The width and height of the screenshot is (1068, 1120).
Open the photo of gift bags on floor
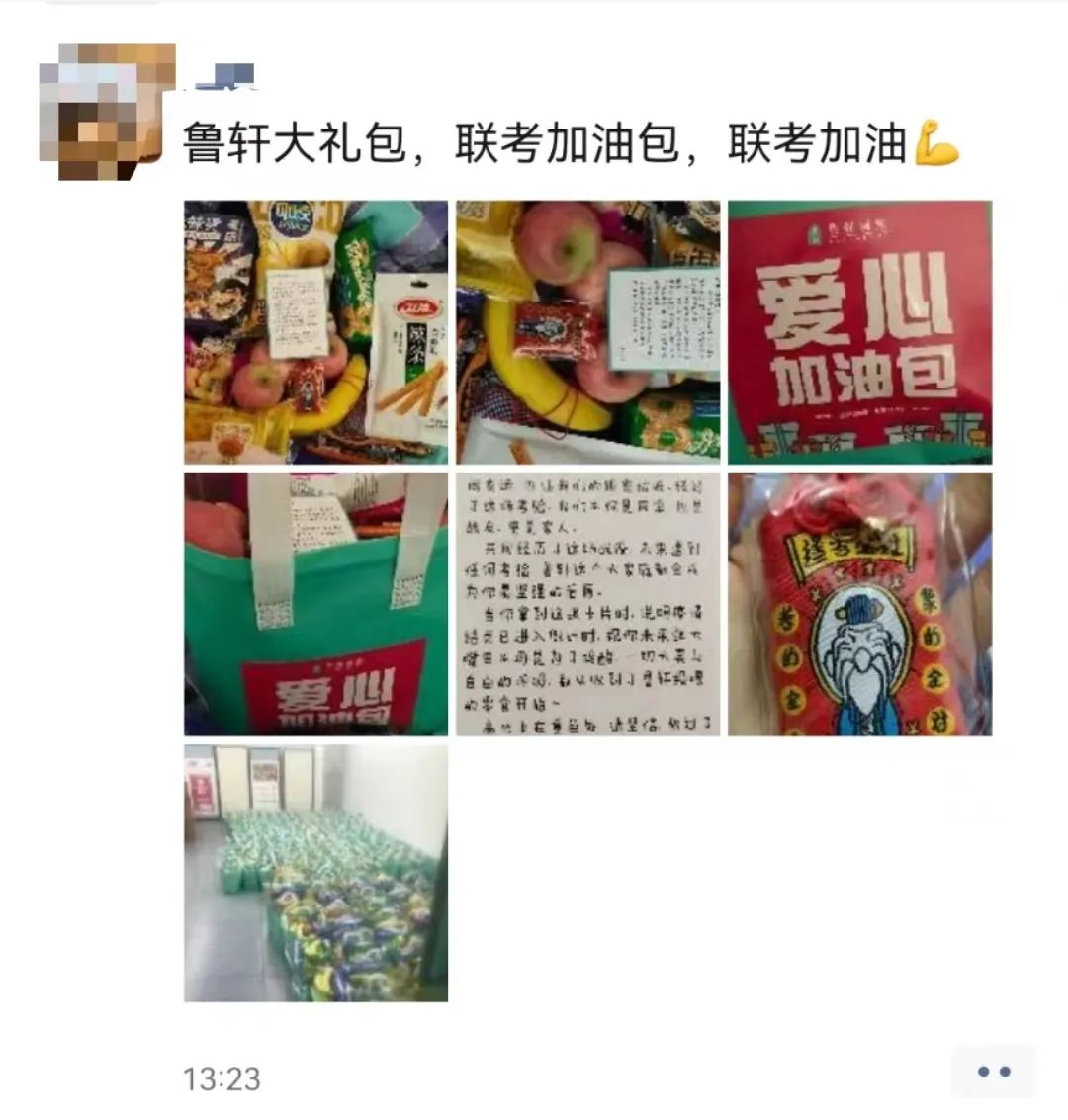tap(315, 873)
